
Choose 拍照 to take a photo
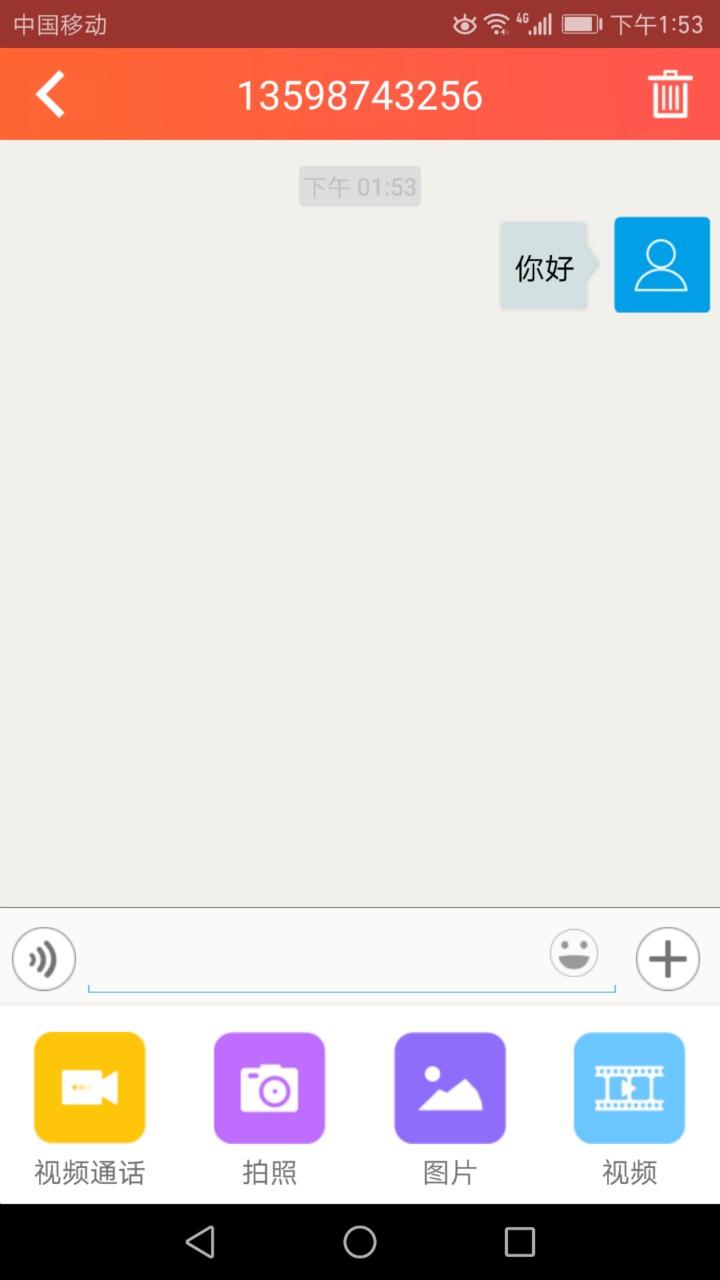point(269,1088)
